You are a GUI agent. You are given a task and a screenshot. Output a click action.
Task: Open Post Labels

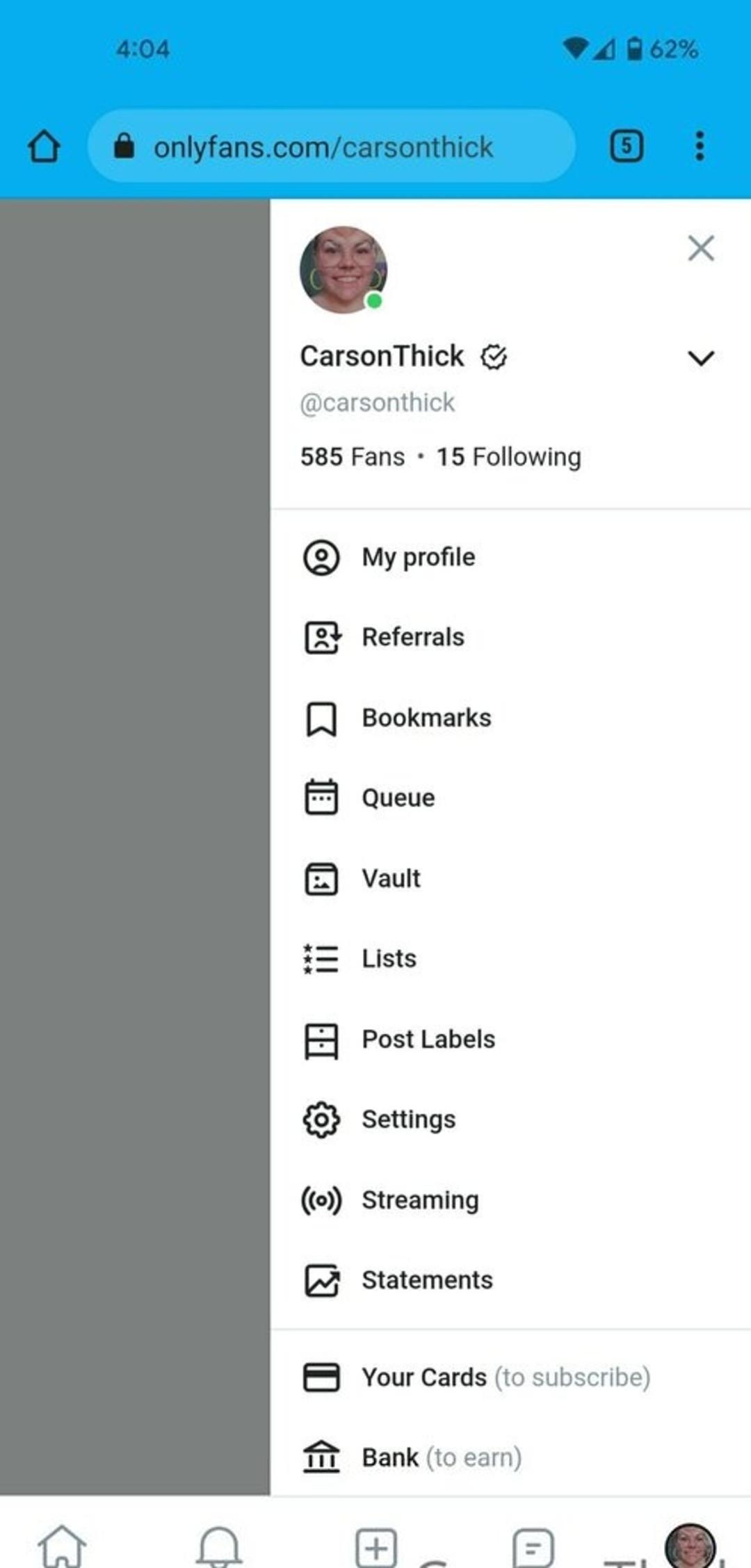428,1040
